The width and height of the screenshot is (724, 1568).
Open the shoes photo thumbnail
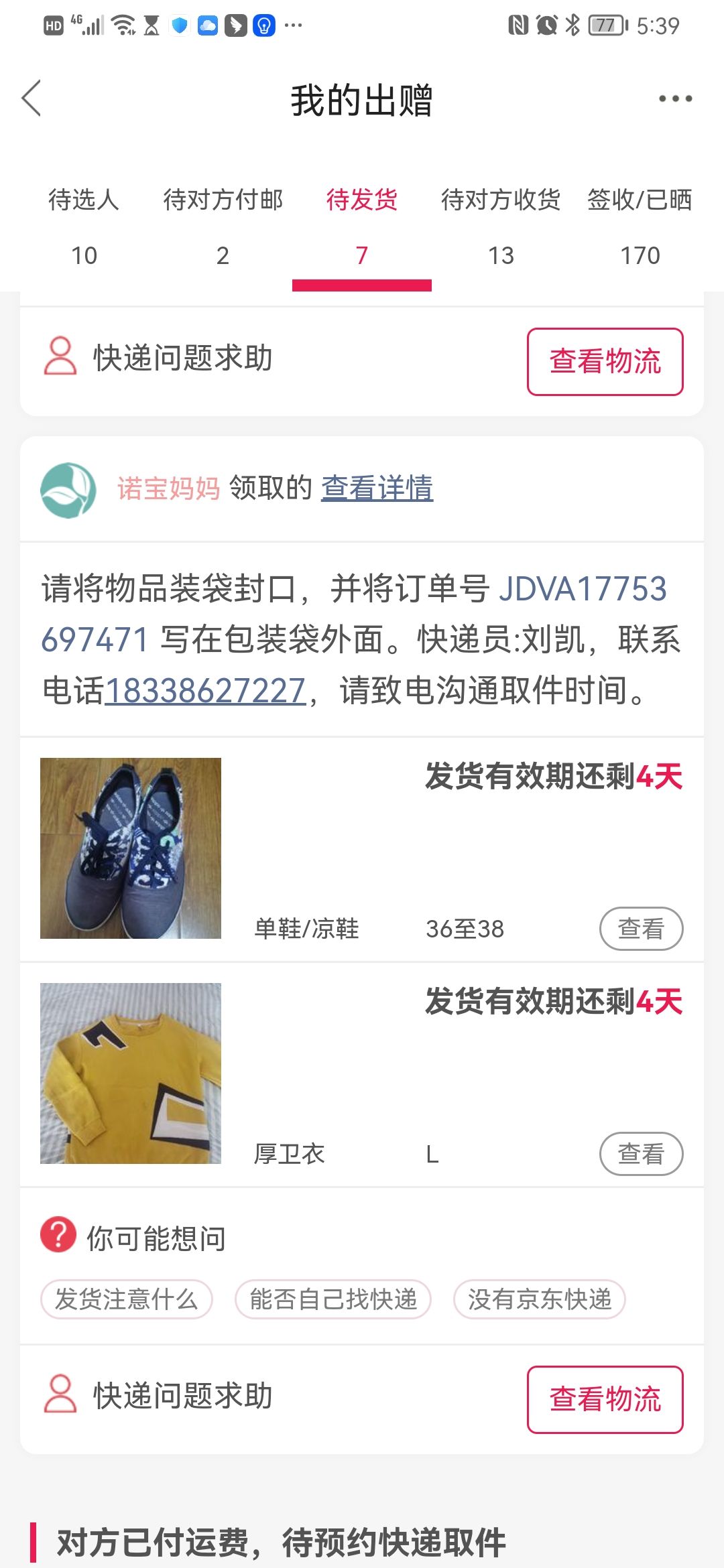131,848
